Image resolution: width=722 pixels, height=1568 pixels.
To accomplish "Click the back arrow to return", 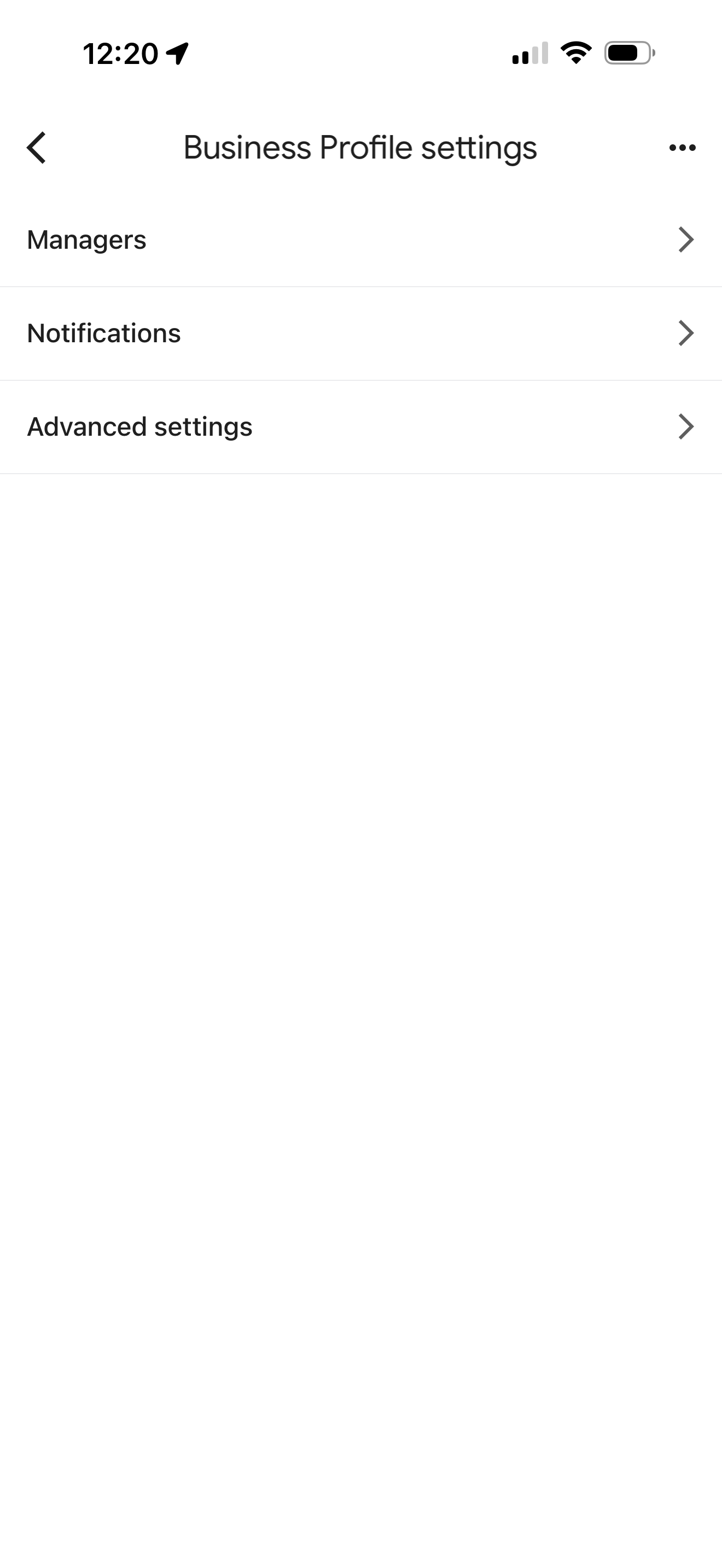I will 36,147.
